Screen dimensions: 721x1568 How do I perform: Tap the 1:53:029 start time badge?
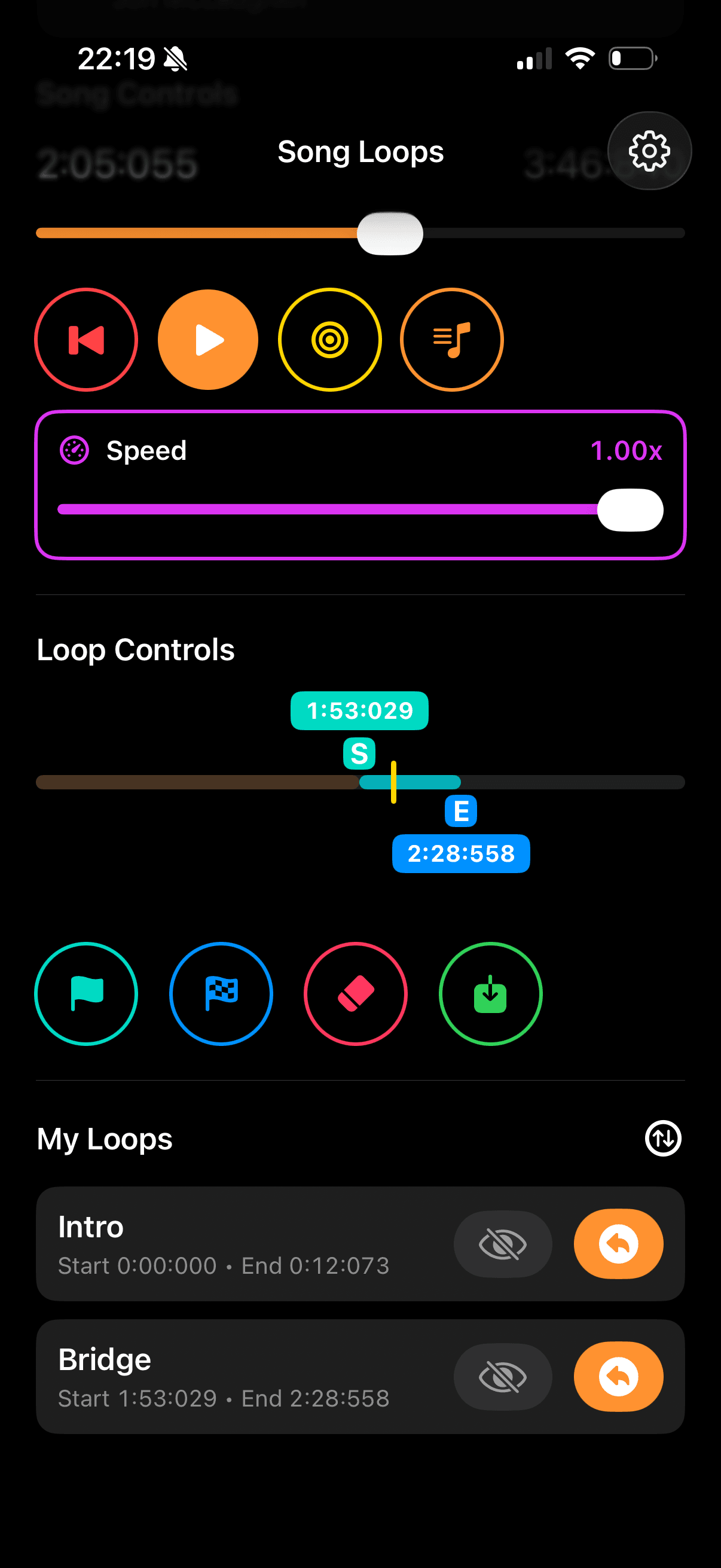(x=359, y=710)
